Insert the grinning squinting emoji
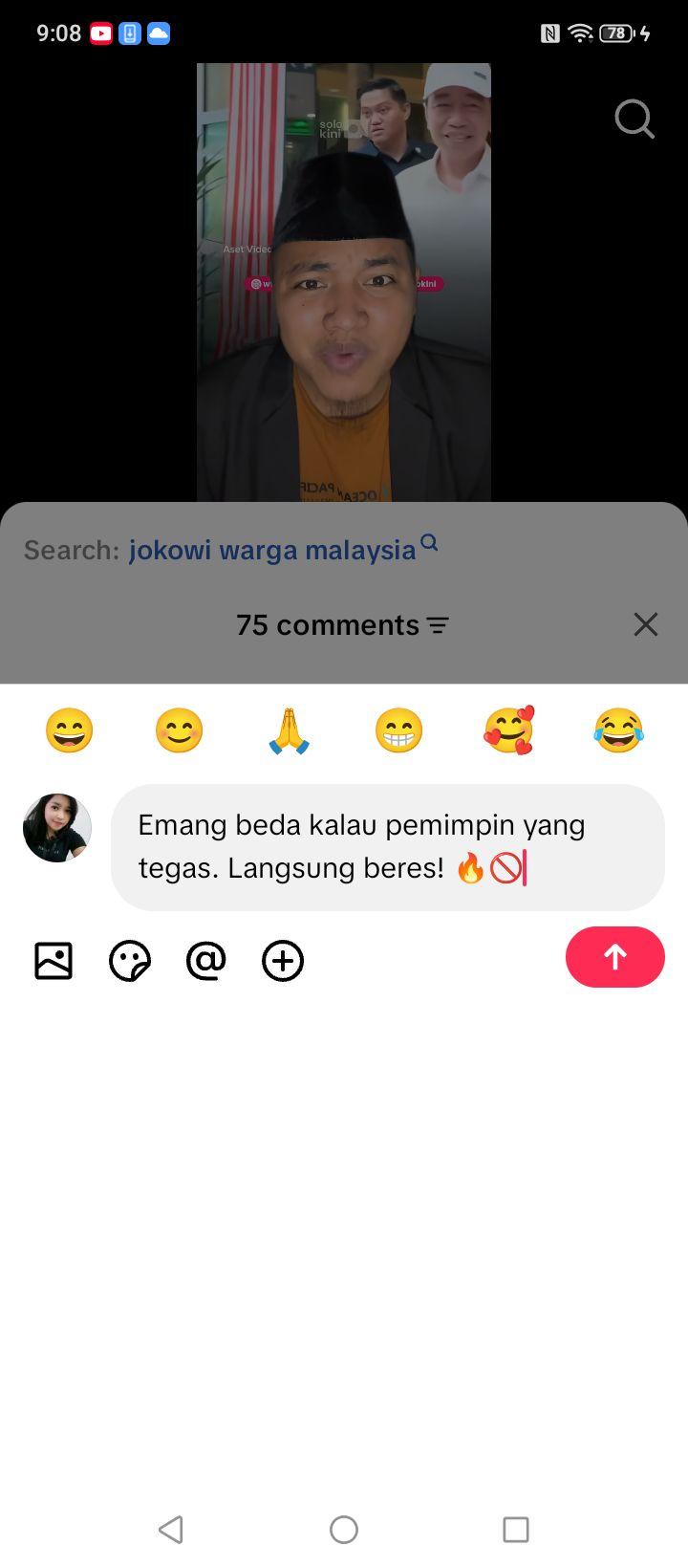The image size is (688, 1568). (x=70, y=730)
